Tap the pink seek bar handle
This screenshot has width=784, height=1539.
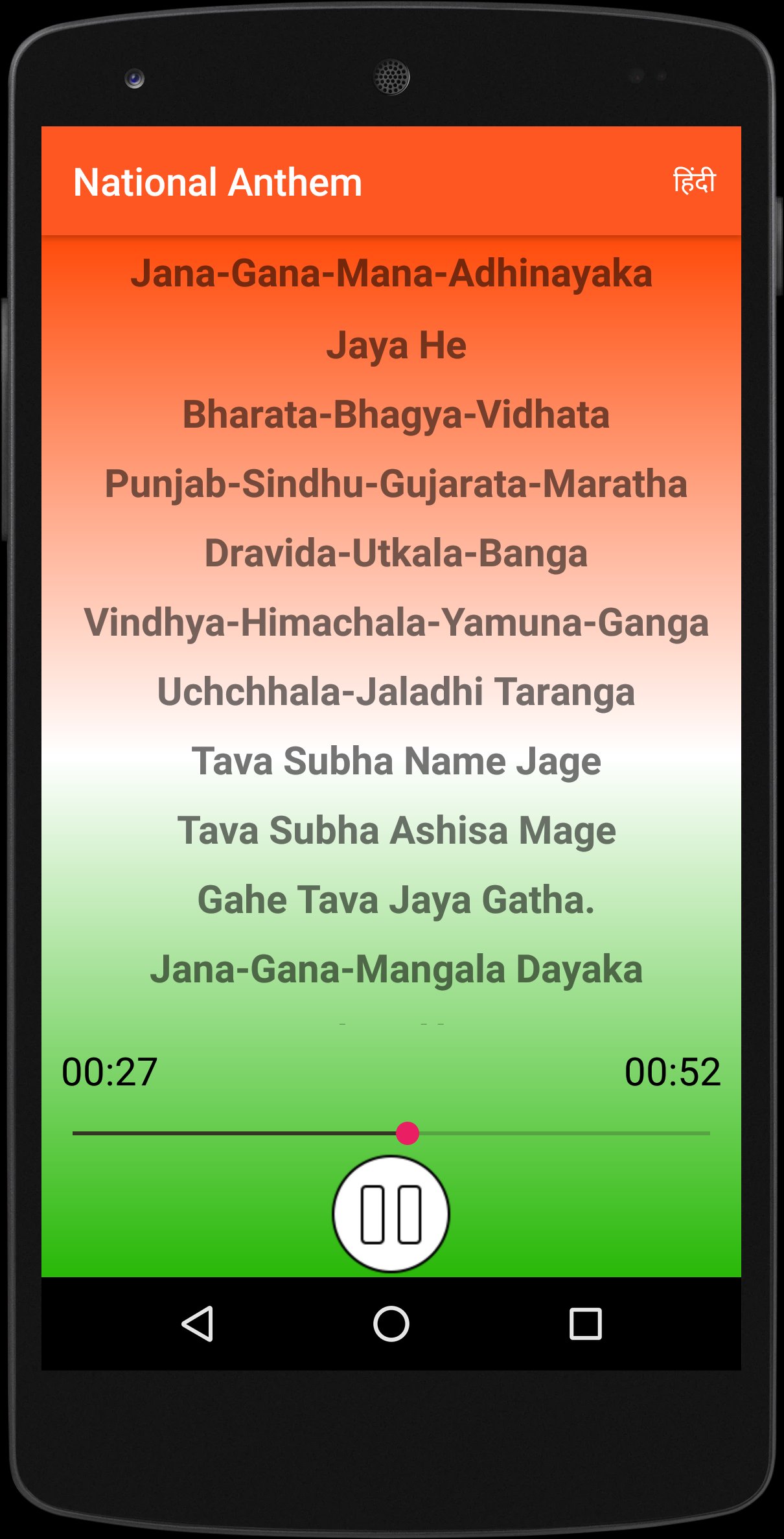tap(408, 1133)
